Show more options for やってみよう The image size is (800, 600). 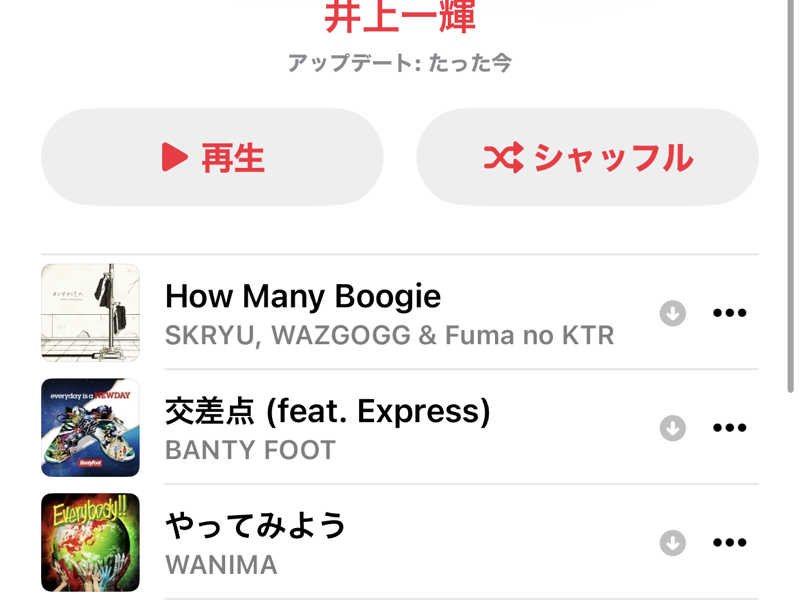(x=729, y=543)
